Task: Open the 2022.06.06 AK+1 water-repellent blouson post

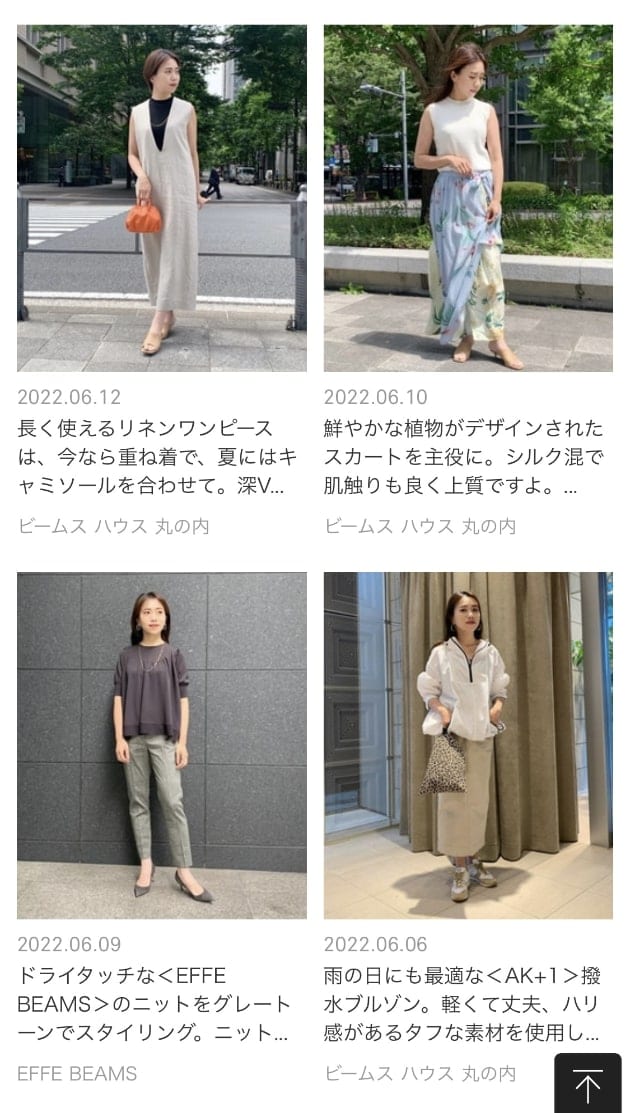Action: click(x=467, y=745)
